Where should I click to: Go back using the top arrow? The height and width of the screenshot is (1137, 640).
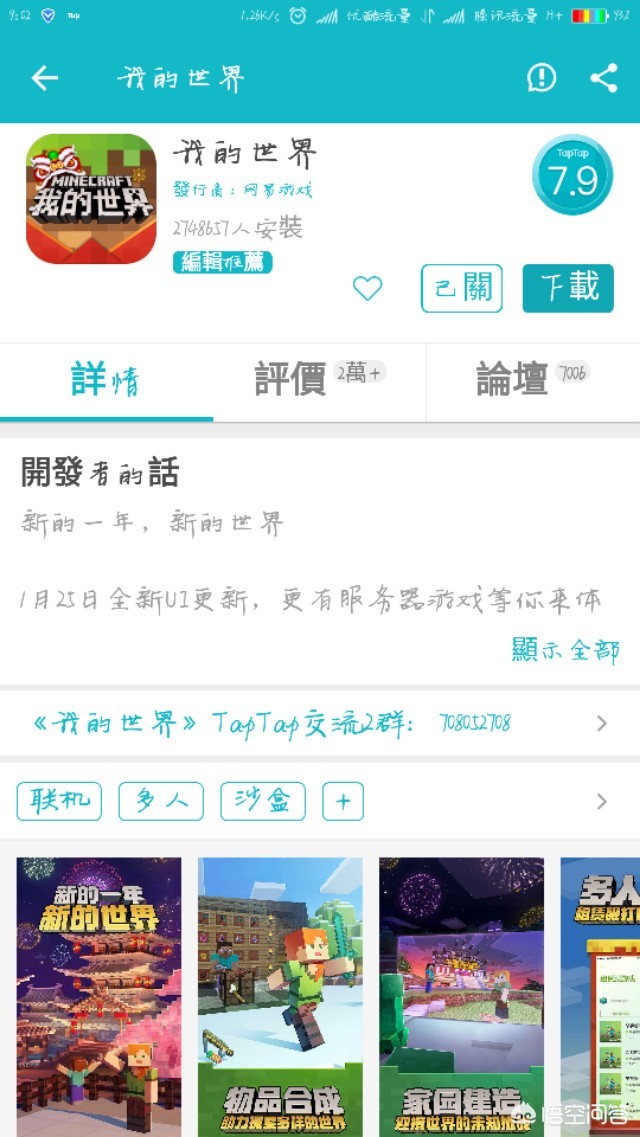45,78
